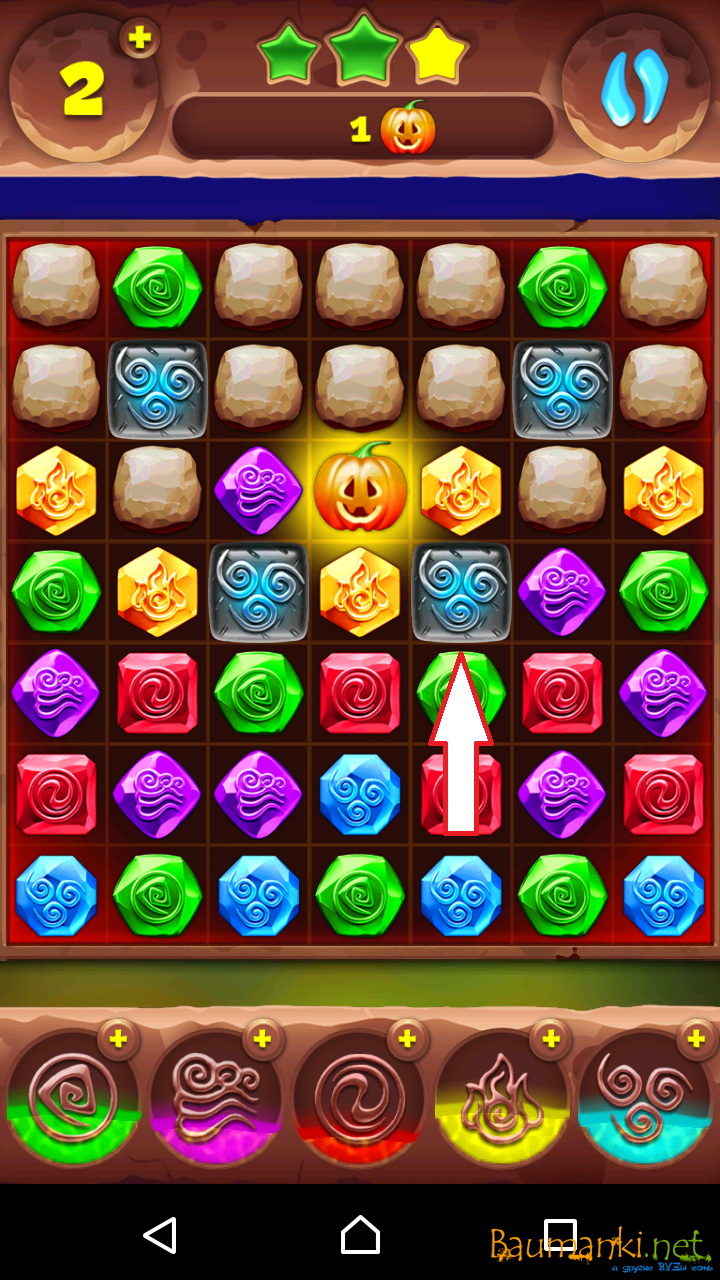Go to the home screen
The height and width of the screenshot is (1280, 720).
point(360,1235)
